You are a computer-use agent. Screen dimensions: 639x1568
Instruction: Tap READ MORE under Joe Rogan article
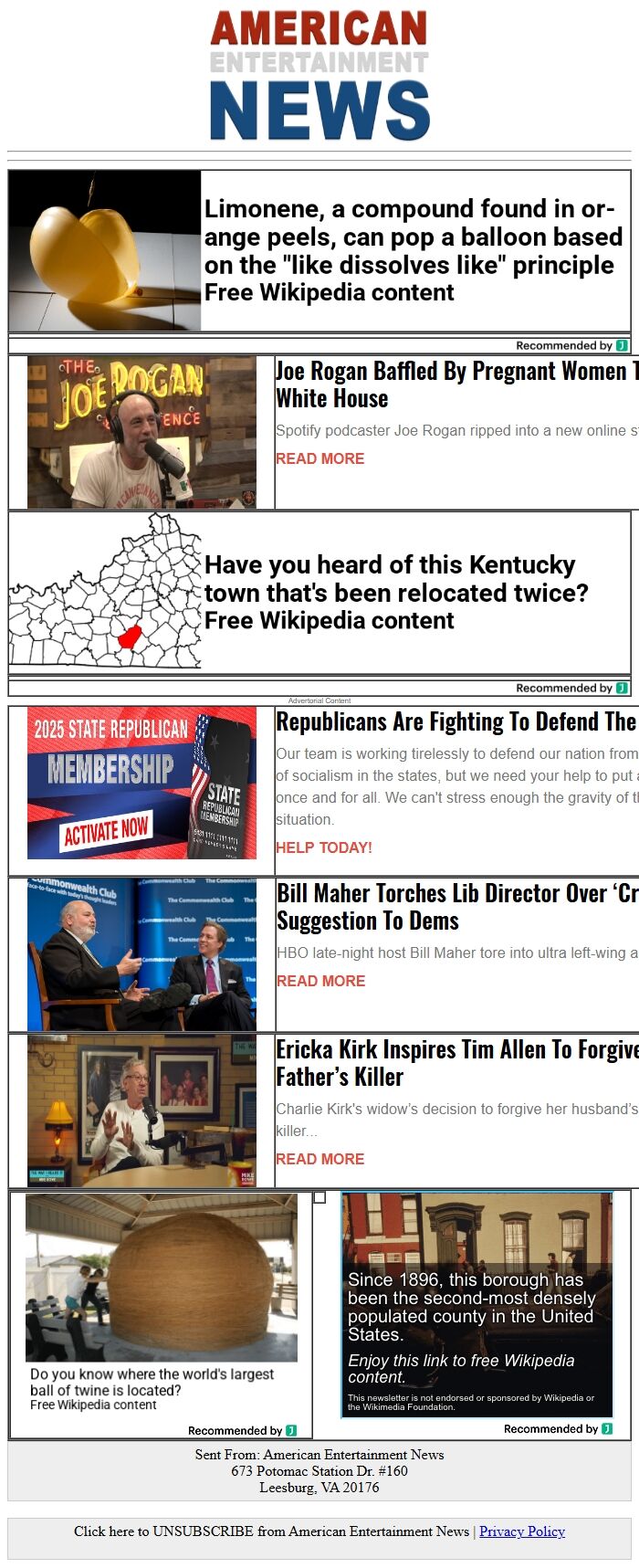click(320, 458)
